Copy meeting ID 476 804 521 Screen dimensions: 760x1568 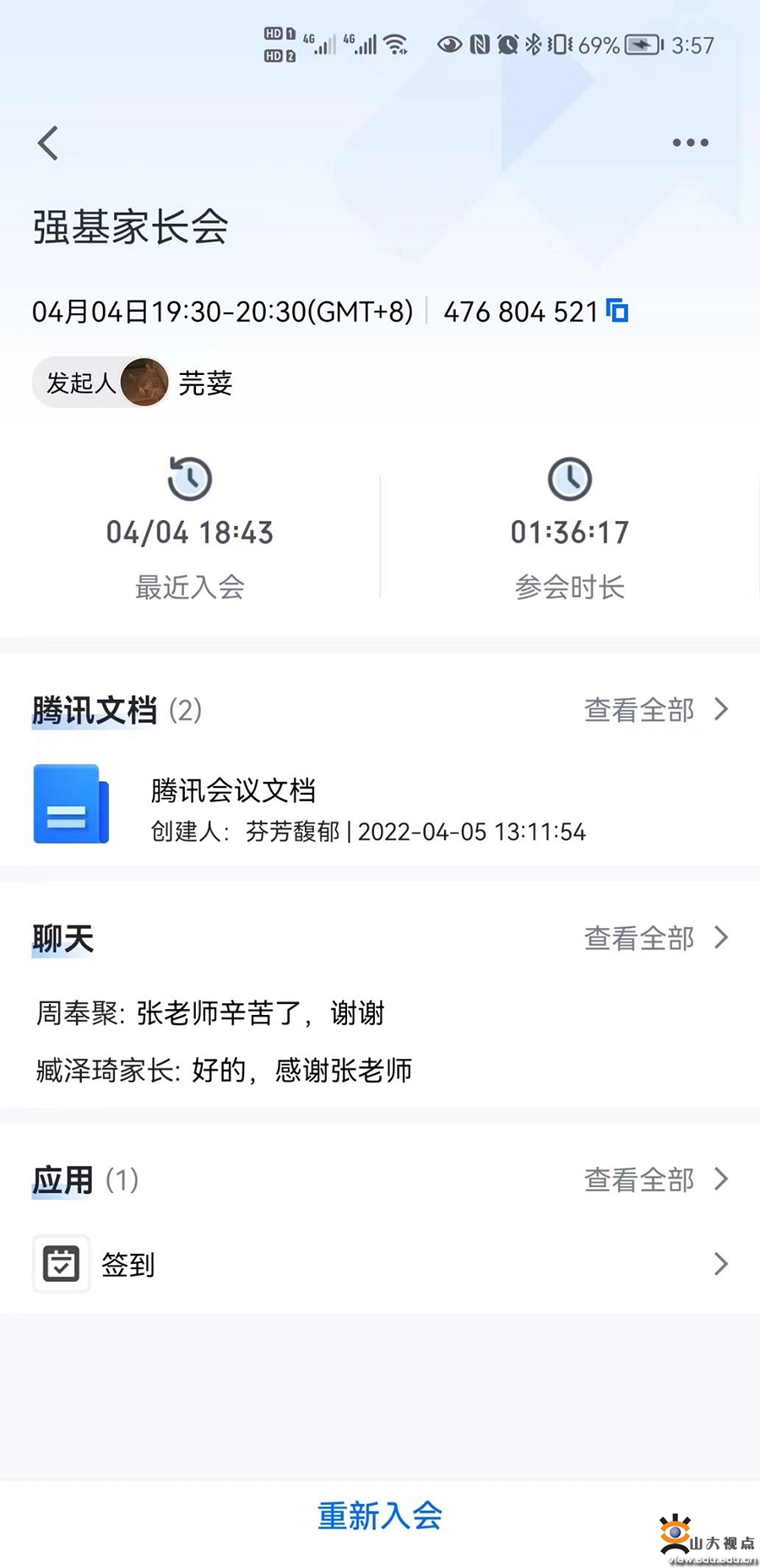[617, 312]
